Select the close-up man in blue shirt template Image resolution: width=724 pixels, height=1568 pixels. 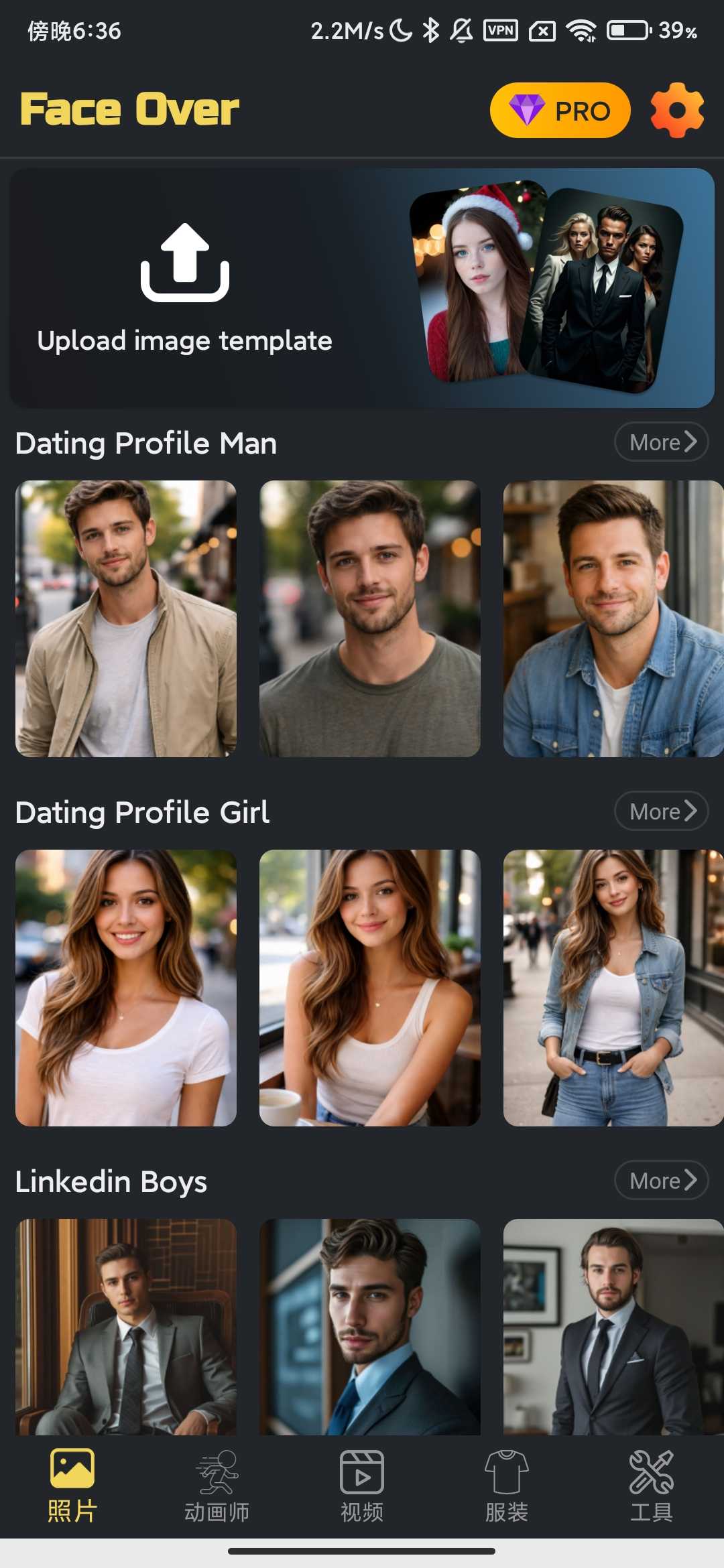[x=370, y=1327]
